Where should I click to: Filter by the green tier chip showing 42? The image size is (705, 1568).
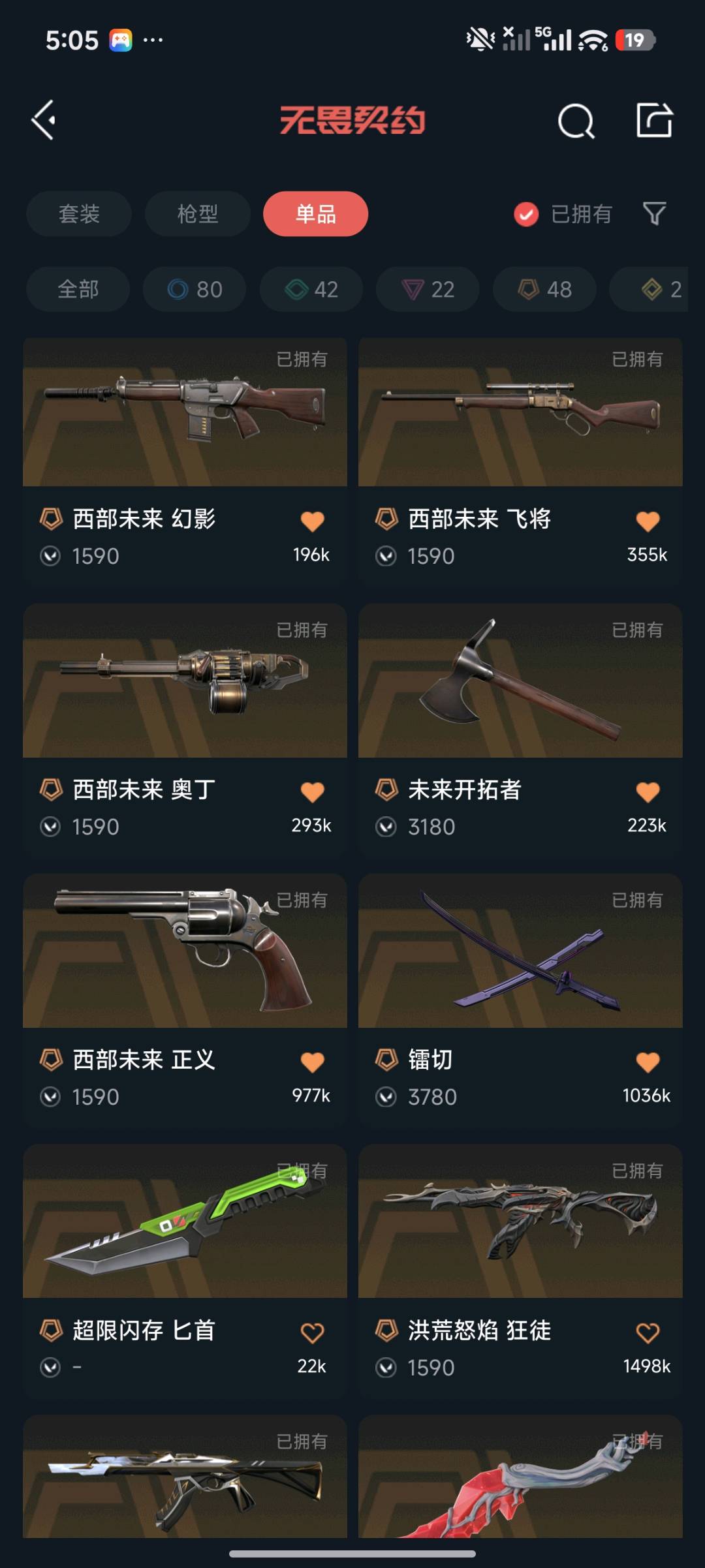311,288
